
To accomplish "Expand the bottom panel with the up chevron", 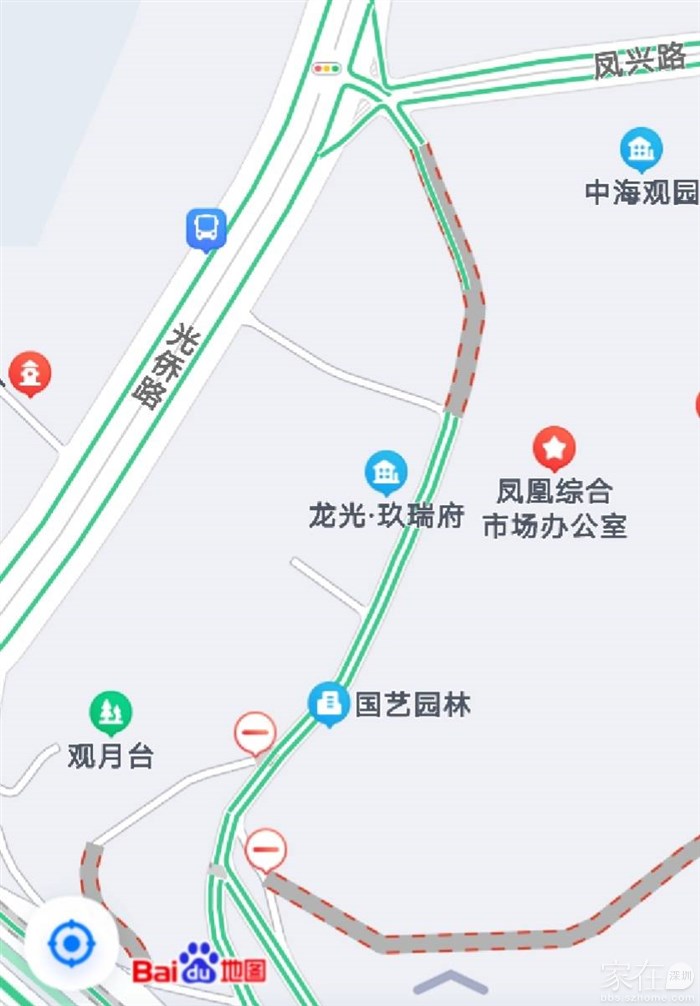I will (451, 982).
